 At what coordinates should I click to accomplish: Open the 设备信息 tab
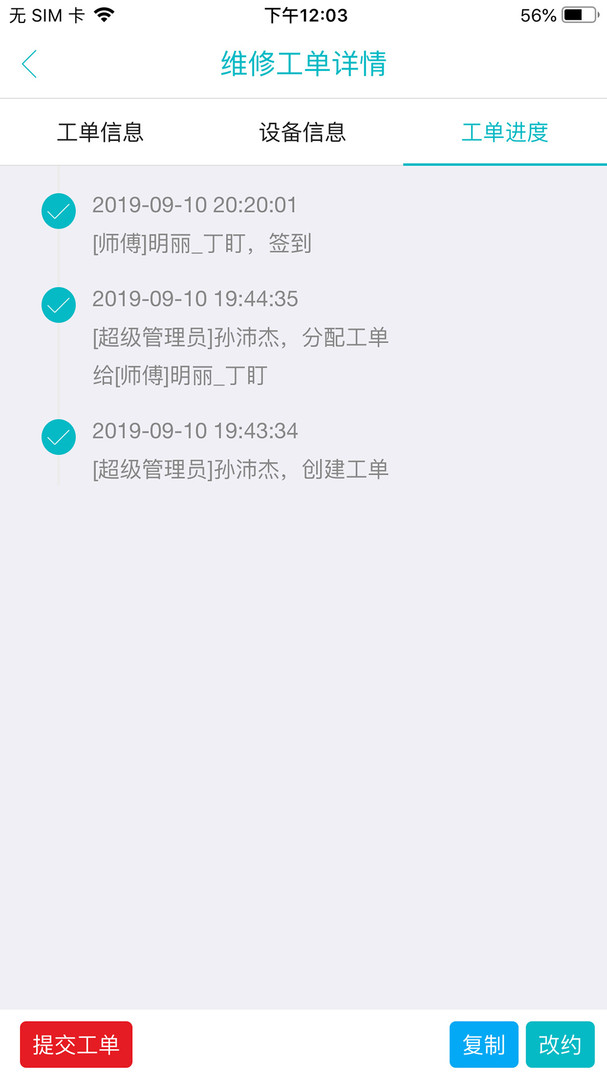(302, 132)
